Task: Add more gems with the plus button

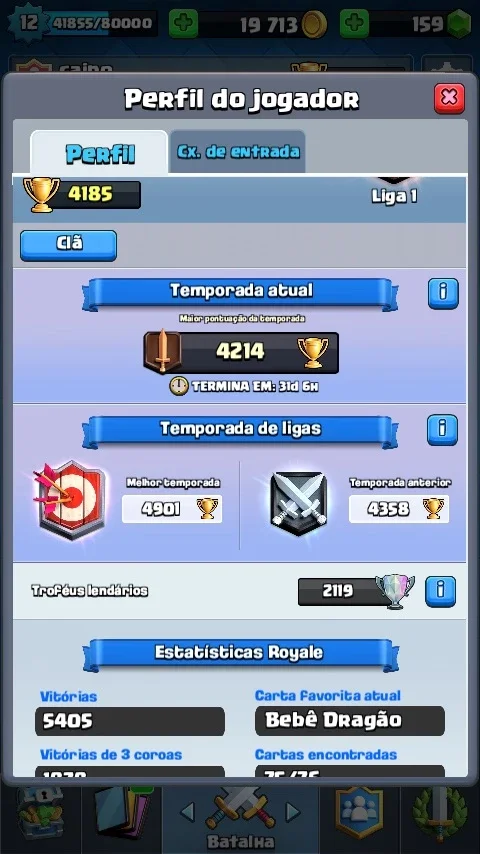Action: [355, 24]
